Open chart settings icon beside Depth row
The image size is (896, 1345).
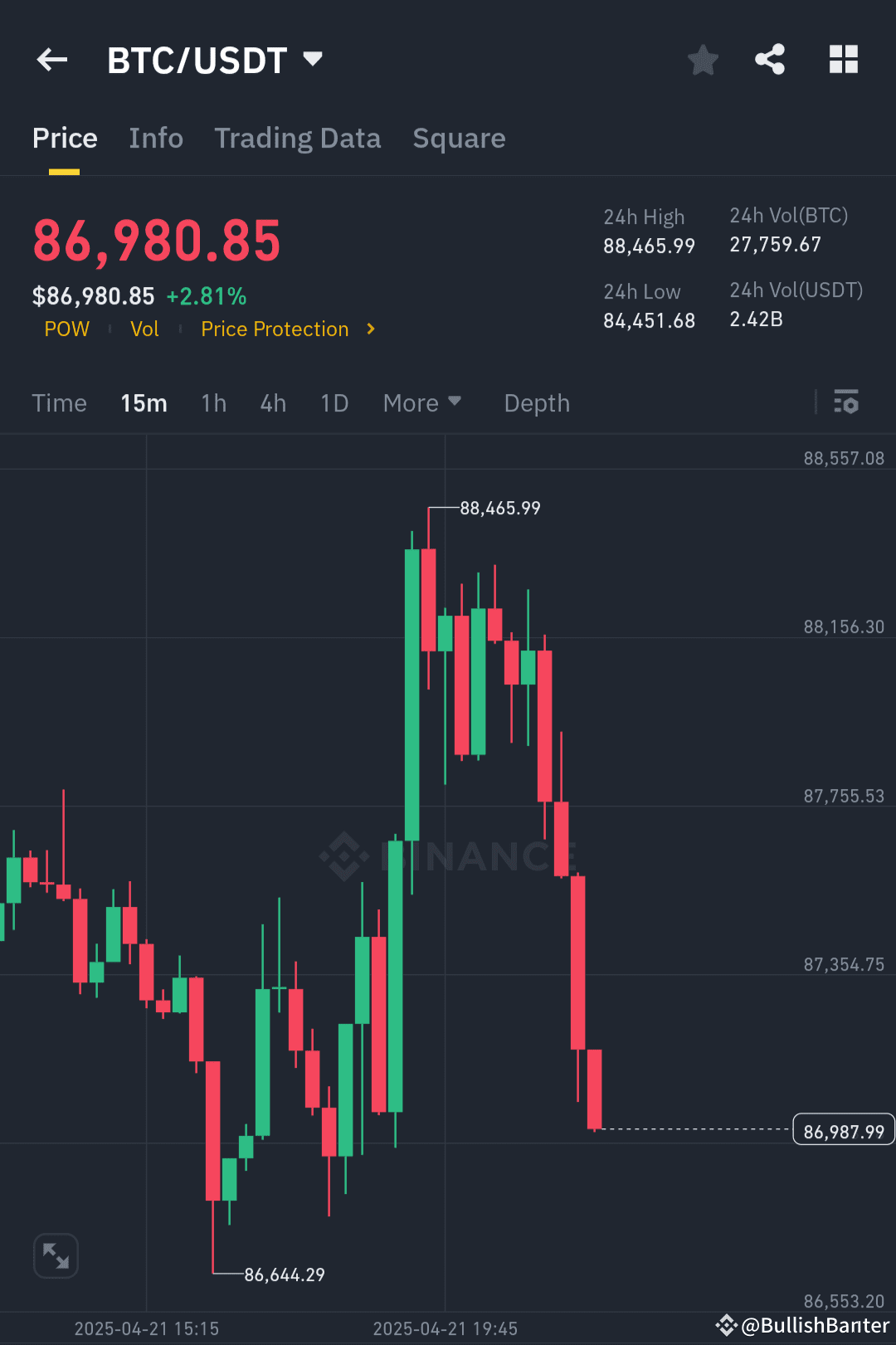coord(846,402)
